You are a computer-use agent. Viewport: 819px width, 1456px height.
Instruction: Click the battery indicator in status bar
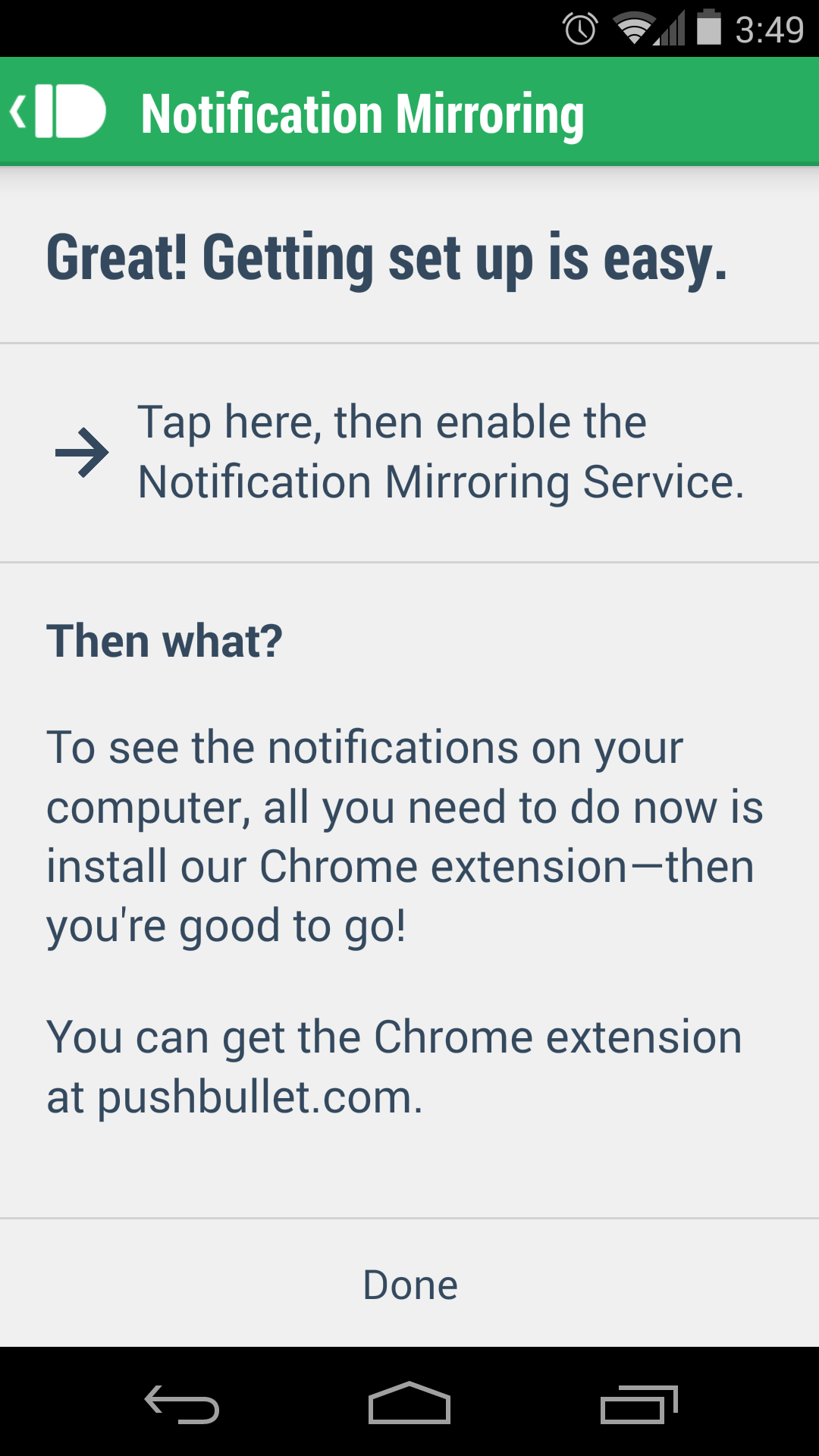coord(708,27)
